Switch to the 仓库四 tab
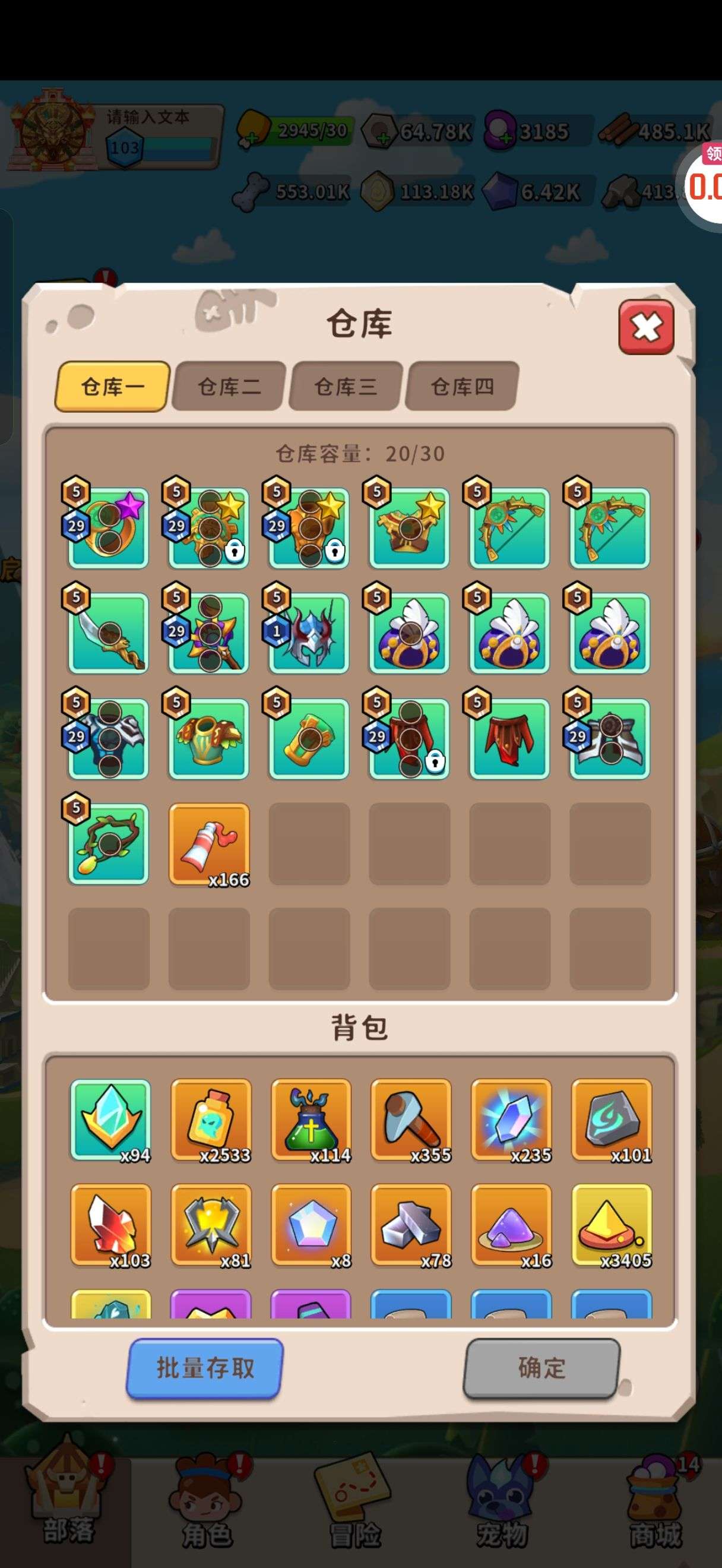 coord(463,387)
